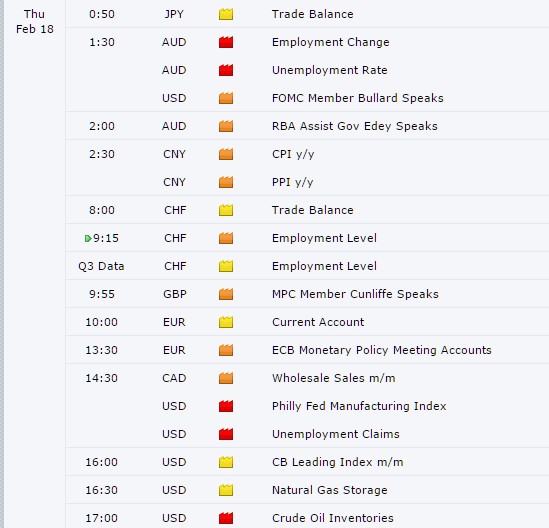Open Philly Fed Manufacturing Index event
The width and height of the screenshot is (549, 528).
pos(359,406)
